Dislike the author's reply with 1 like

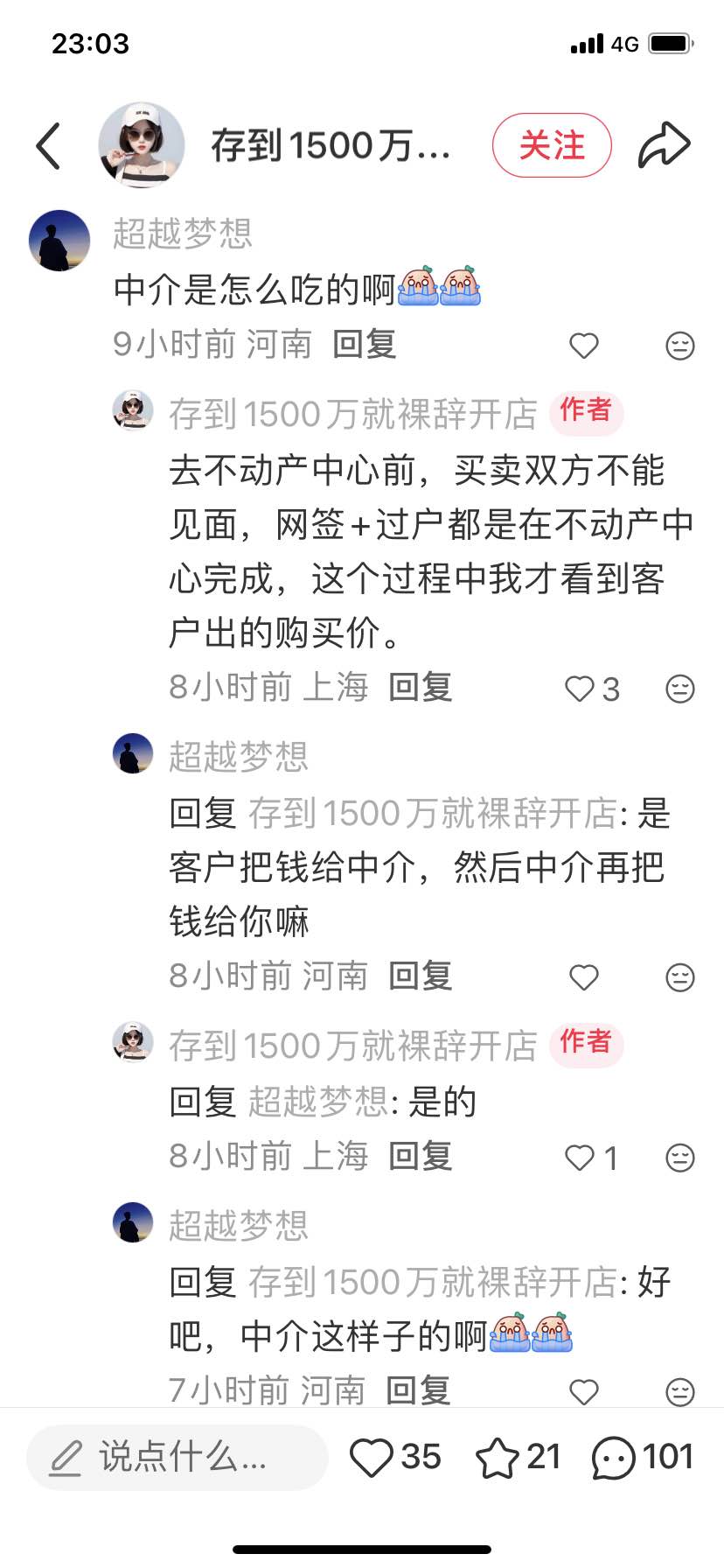[x=679, y=1158]
